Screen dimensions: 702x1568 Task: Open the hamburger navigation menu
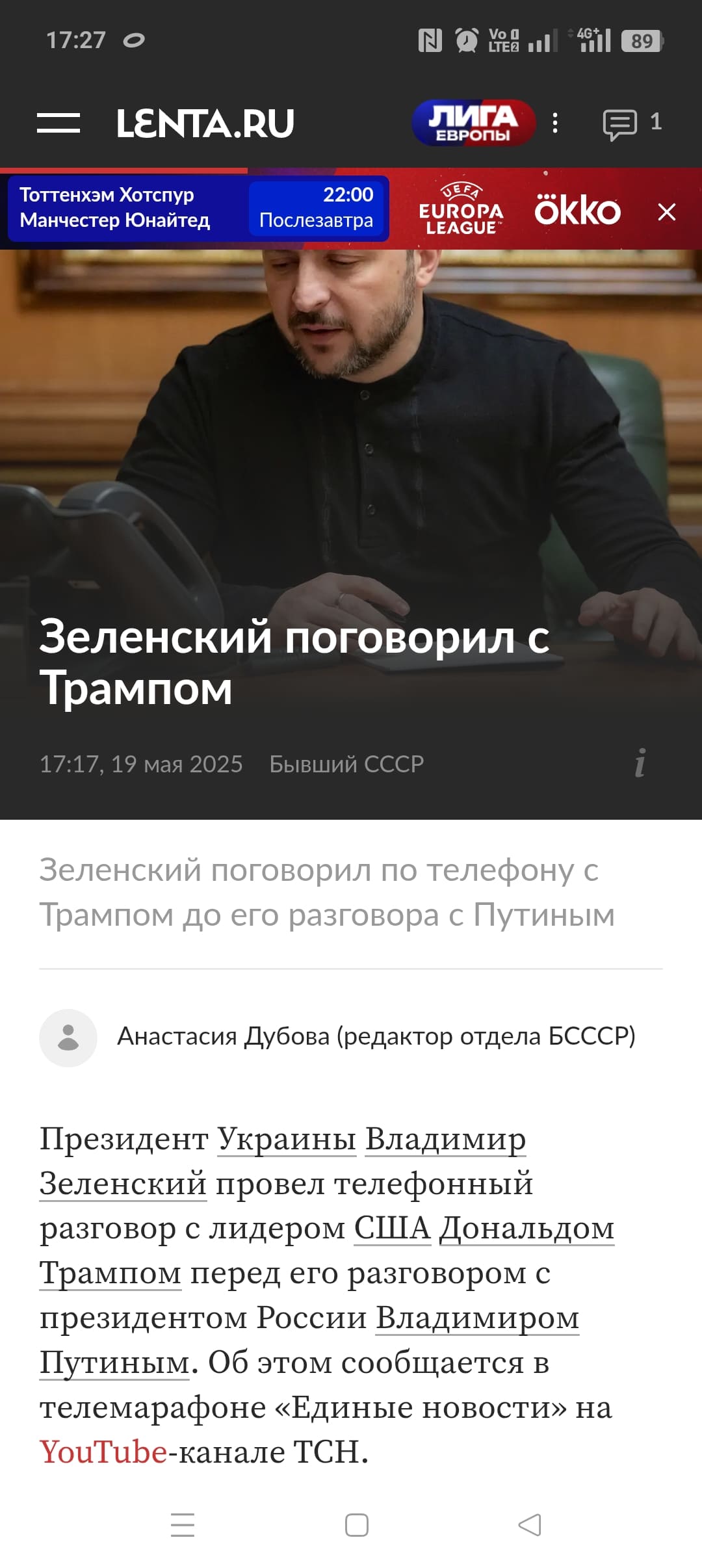click(x=58, y=122)
